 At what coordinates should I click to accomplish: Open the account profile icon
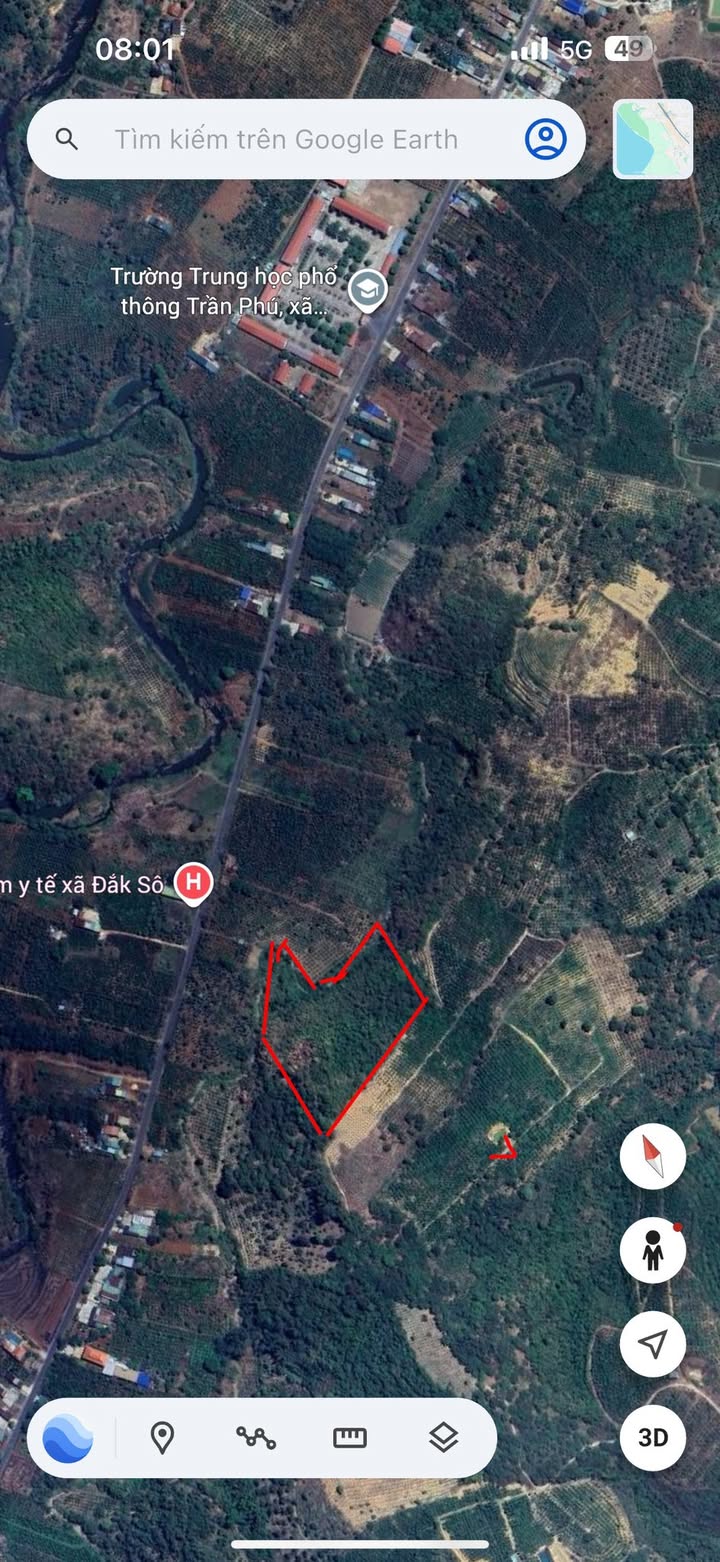[546, 139]
